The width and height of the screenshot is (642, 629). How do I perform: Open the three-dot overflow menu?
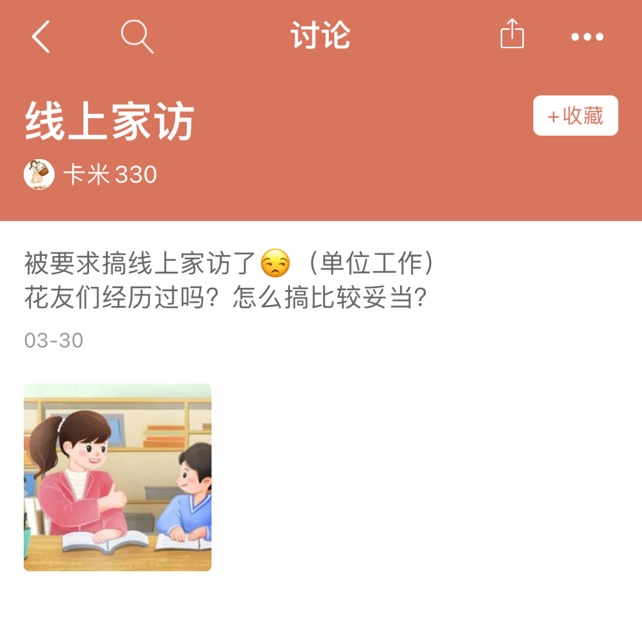coord(588,37)
